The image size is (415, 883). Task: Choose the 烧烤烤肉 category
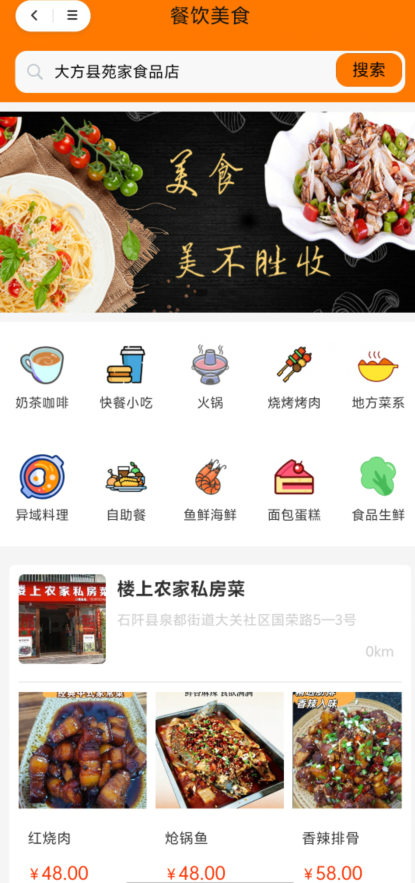pos(294,378)
